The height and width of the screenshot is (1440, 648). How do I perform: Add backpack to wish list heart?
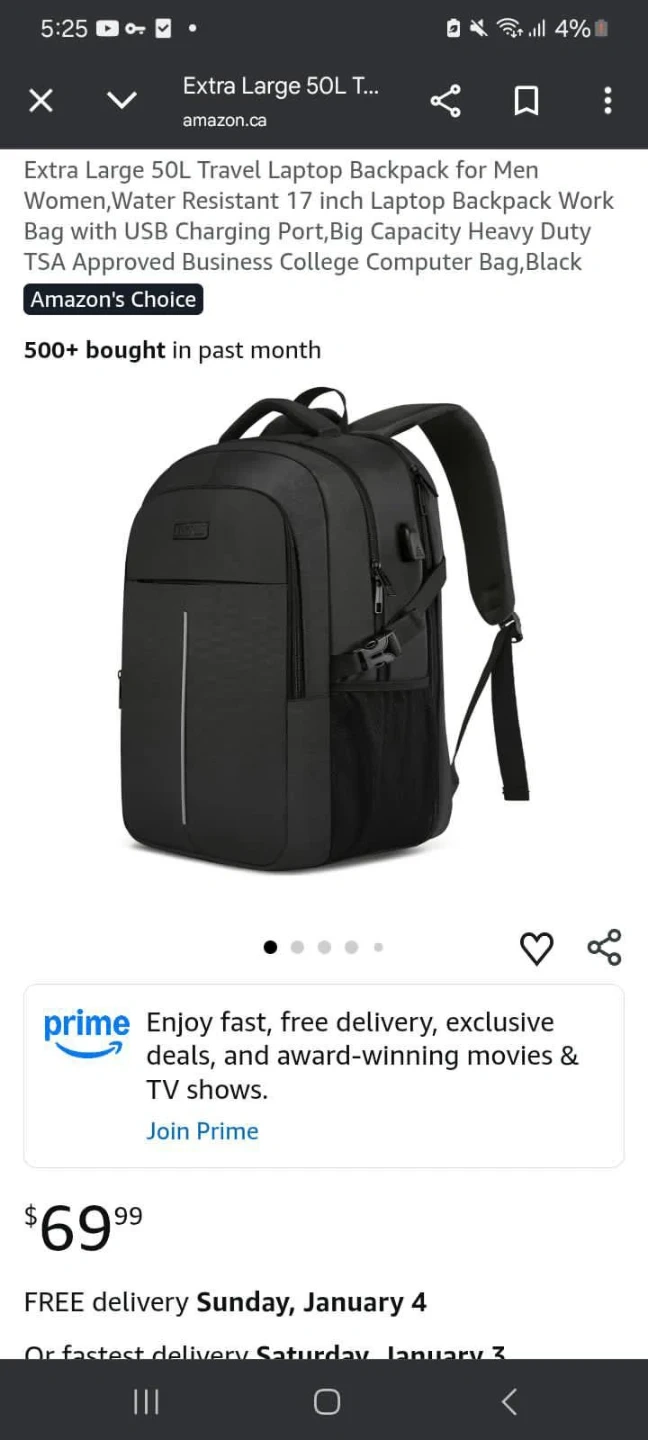click(x=537, y=948)
